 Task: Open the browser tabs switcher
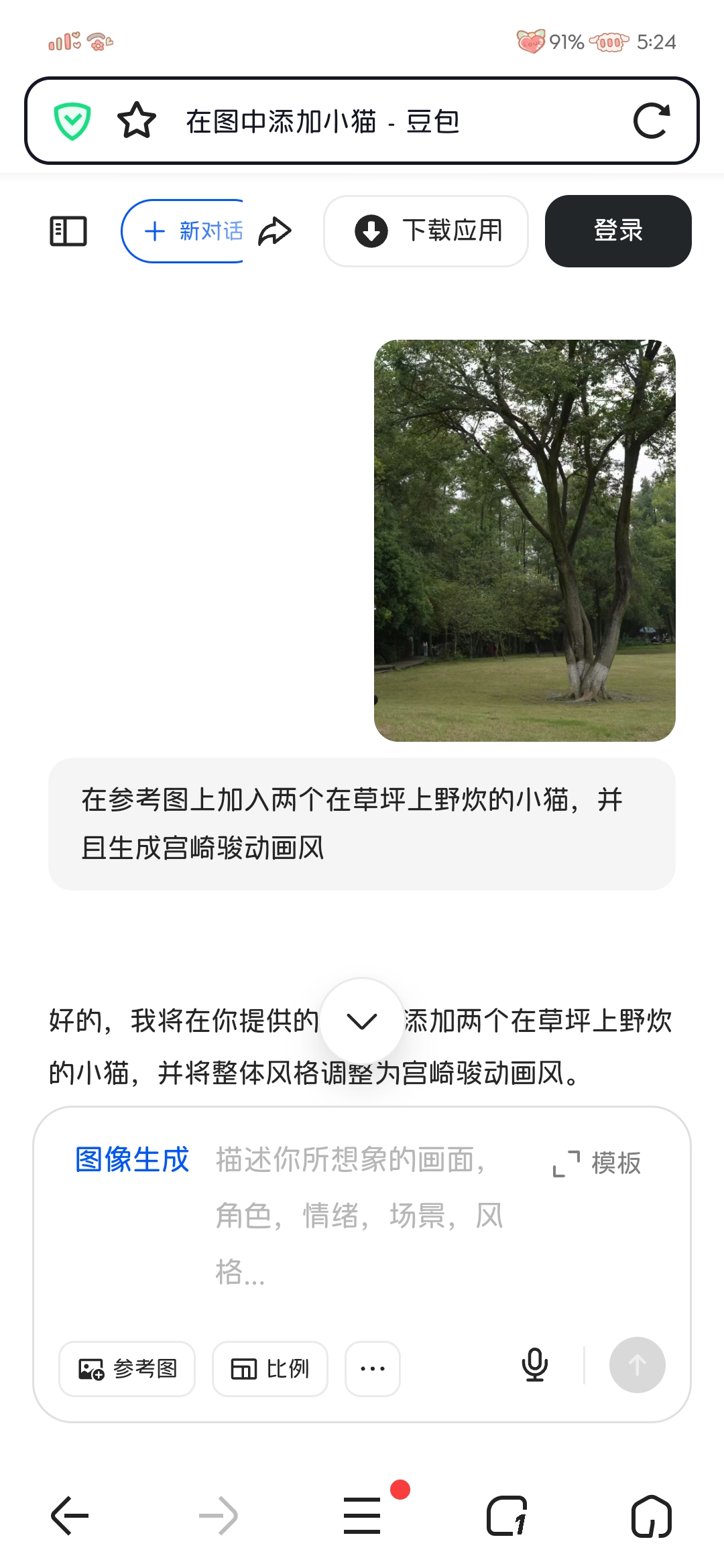[507, 1516]
